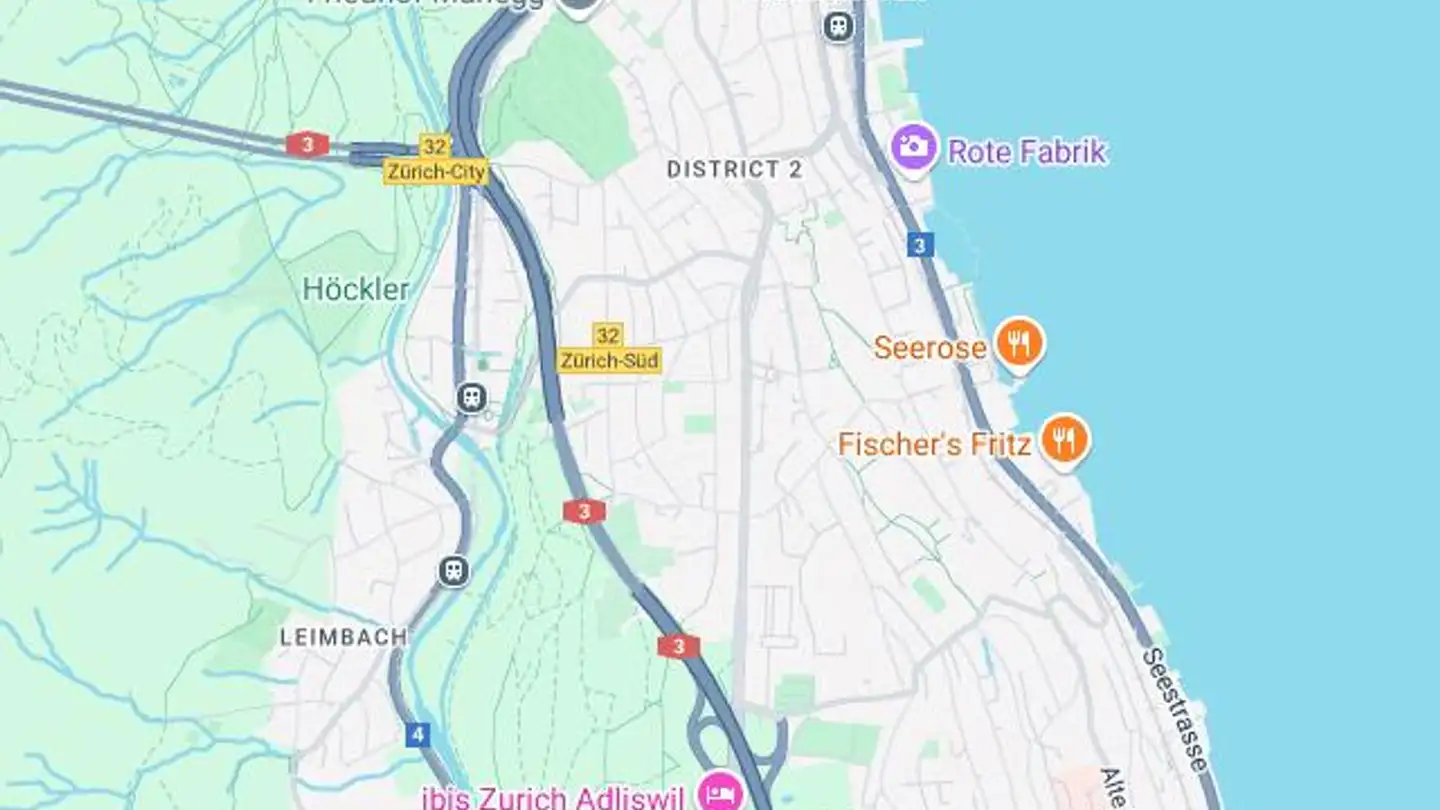
Task: Select the train station icon near the lakeshore
Action: [838, 26]
